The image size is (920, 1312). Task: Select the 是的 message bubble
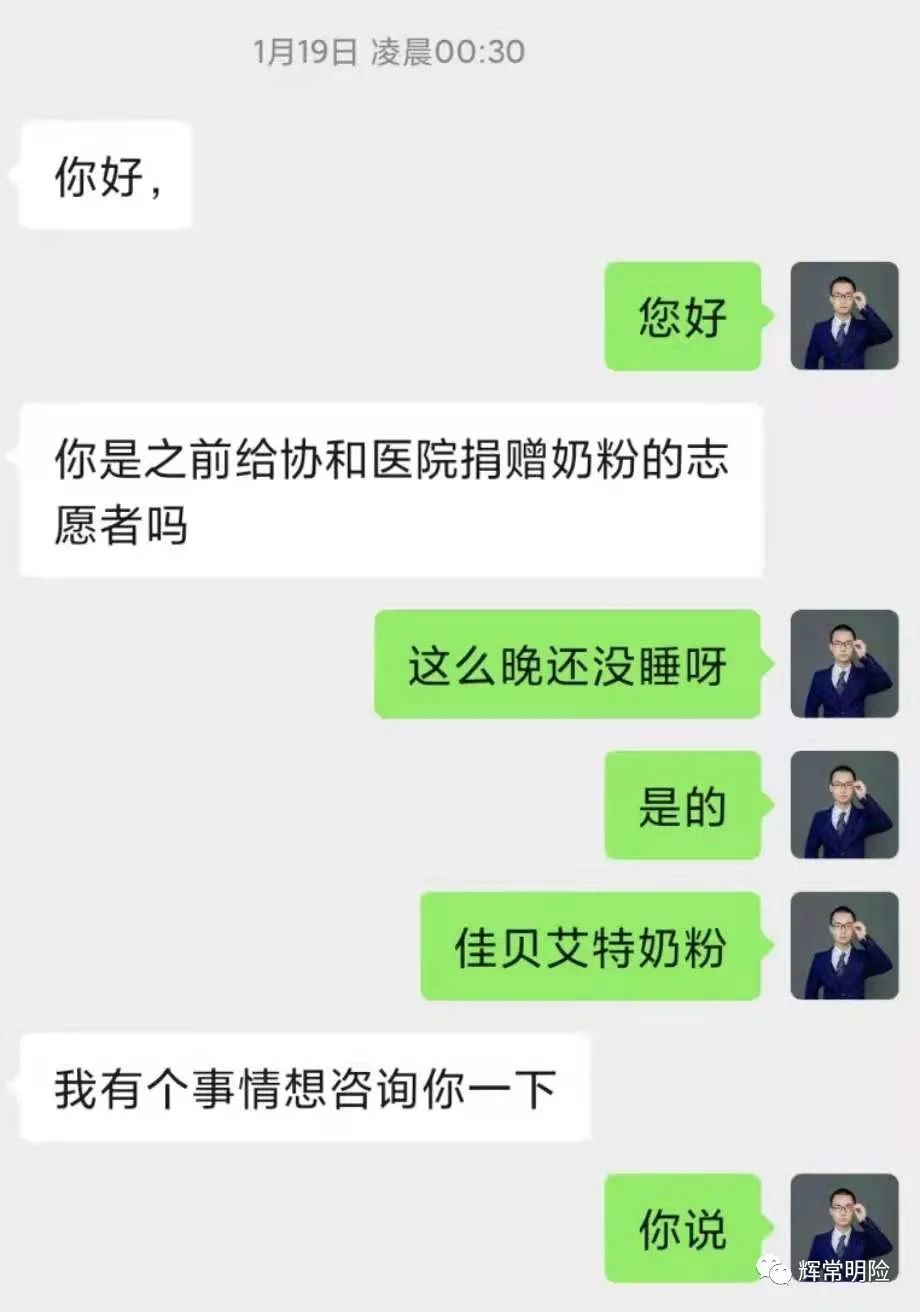pos(683,806)
